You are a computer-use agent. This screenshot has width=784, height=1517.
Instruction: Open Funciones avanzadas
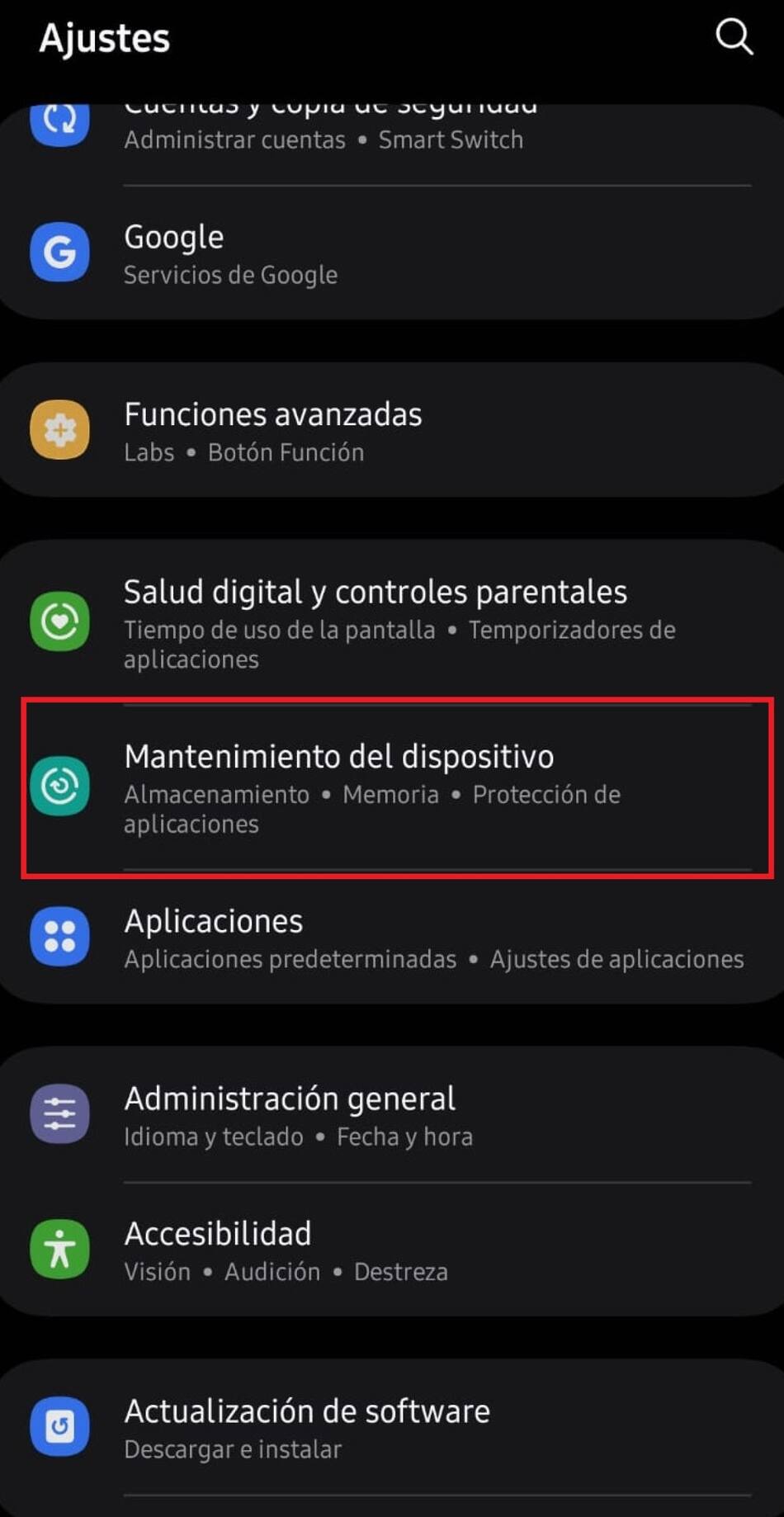pyautogui.click(x=330, y=431)
